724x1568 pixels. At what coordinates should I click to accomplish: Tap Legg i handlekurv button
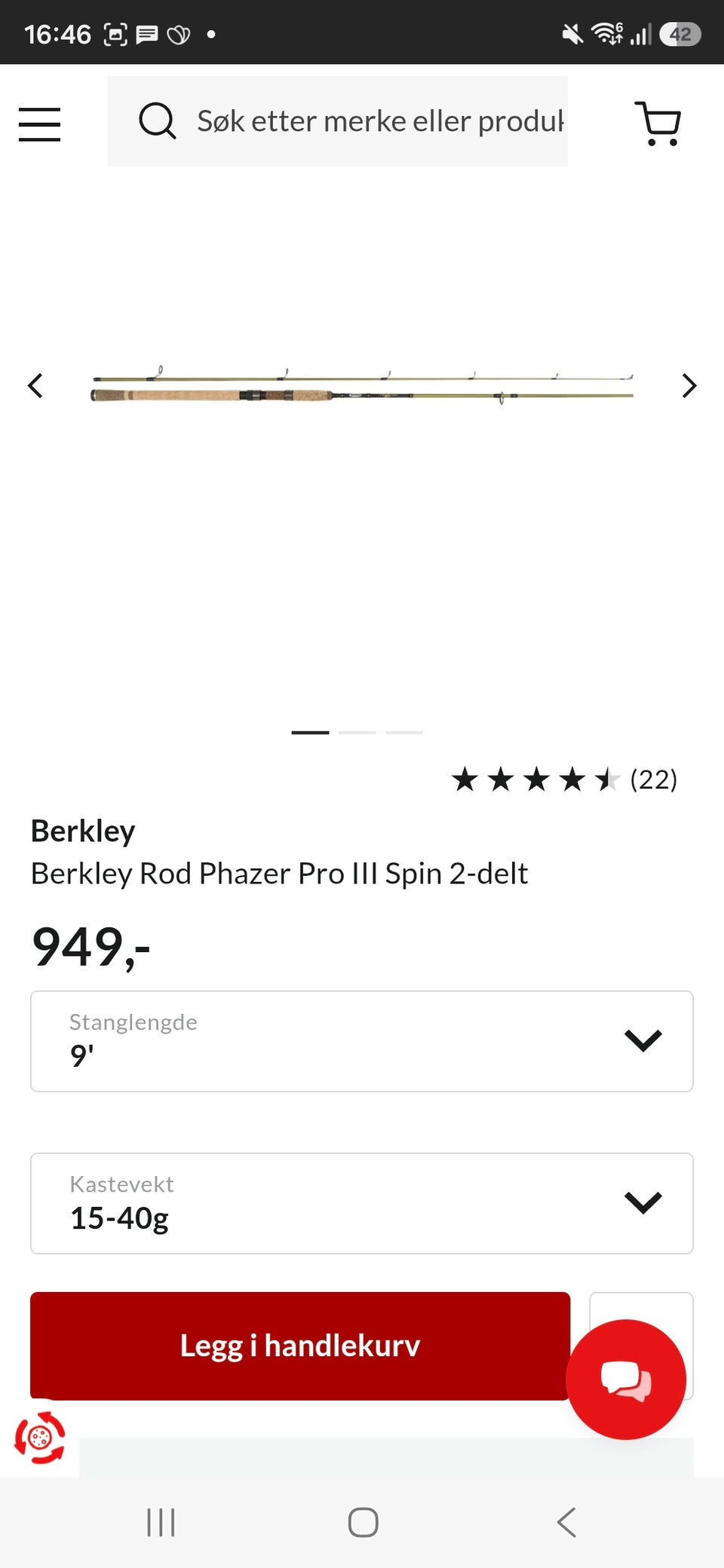coord(300,1346)
